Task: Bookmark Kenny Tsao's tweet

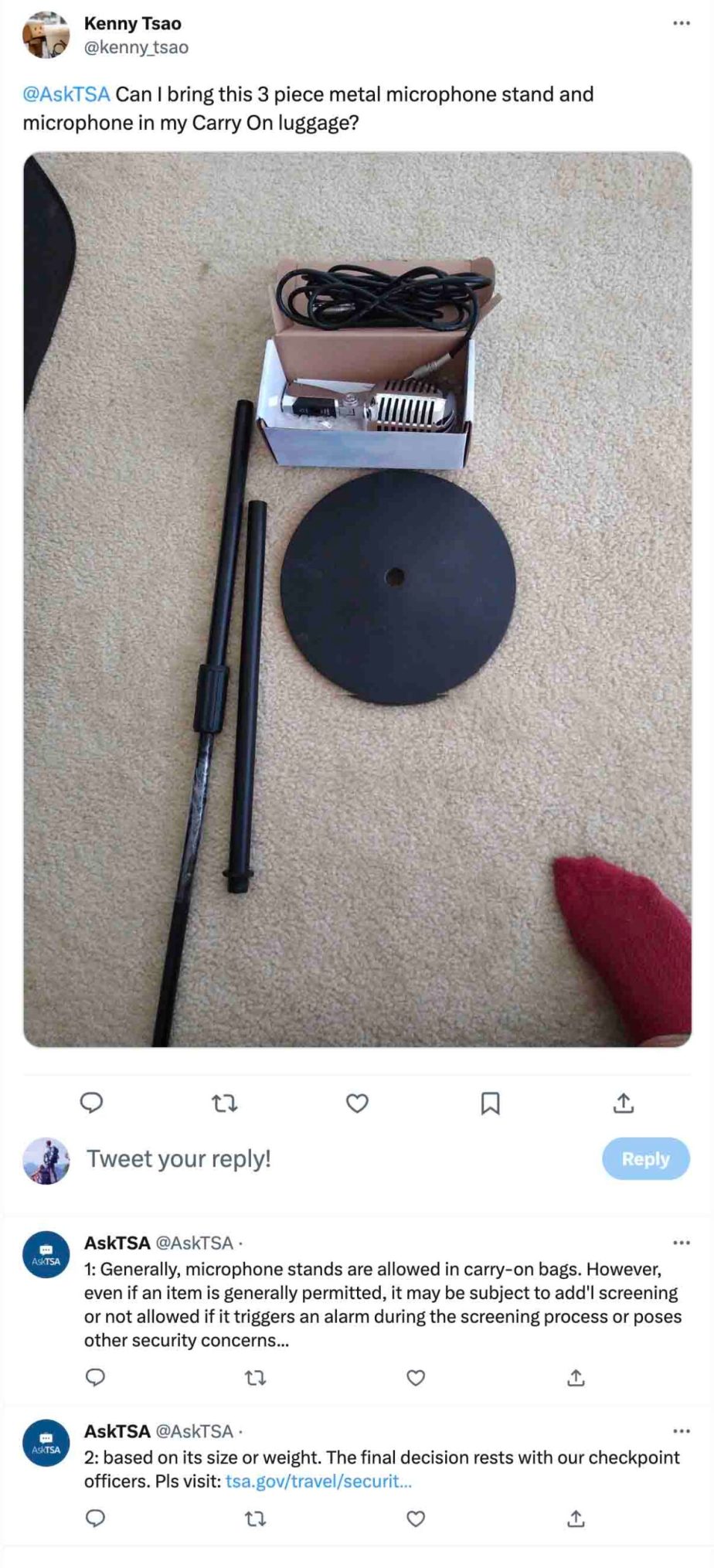Action: tap(490, 1104)
